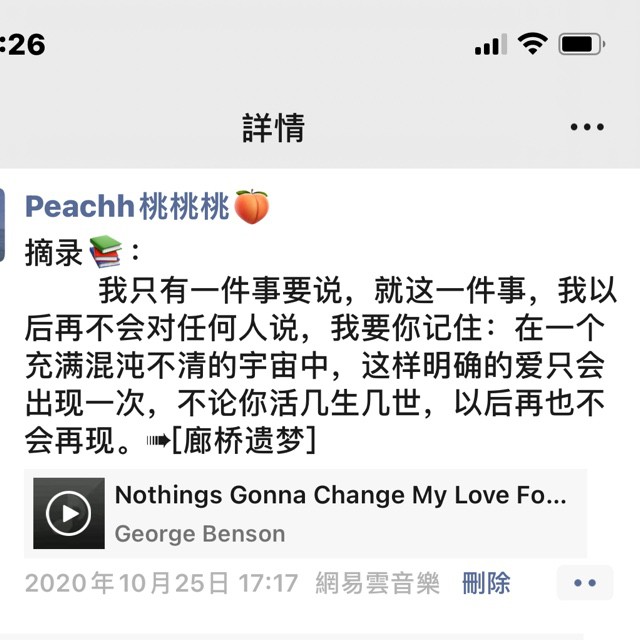Open the like and comment button
Viewport: 640px width, 640px height.
point(584,583)
